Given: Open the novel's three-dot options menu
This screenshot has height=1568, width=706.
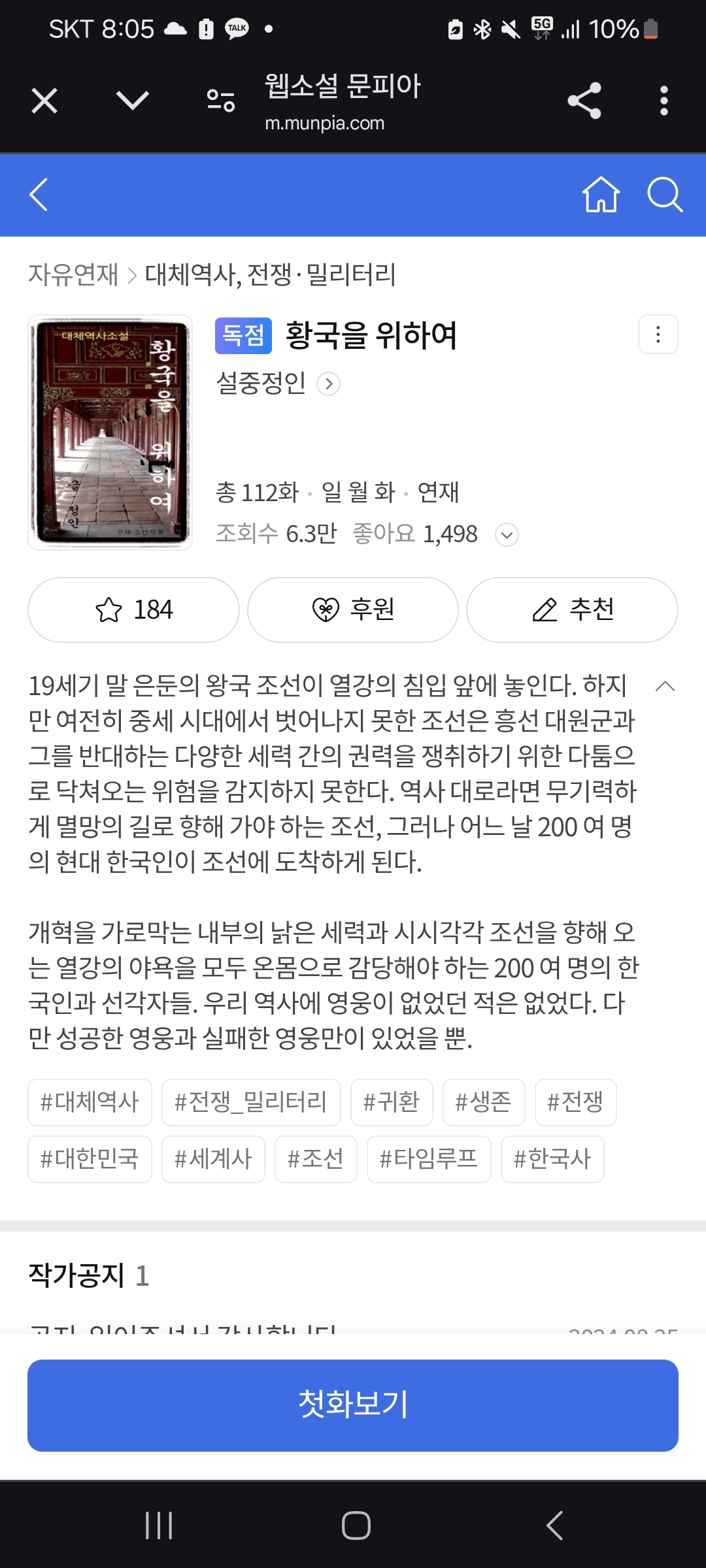Looking at the screenshot, I should coord(658,335).
